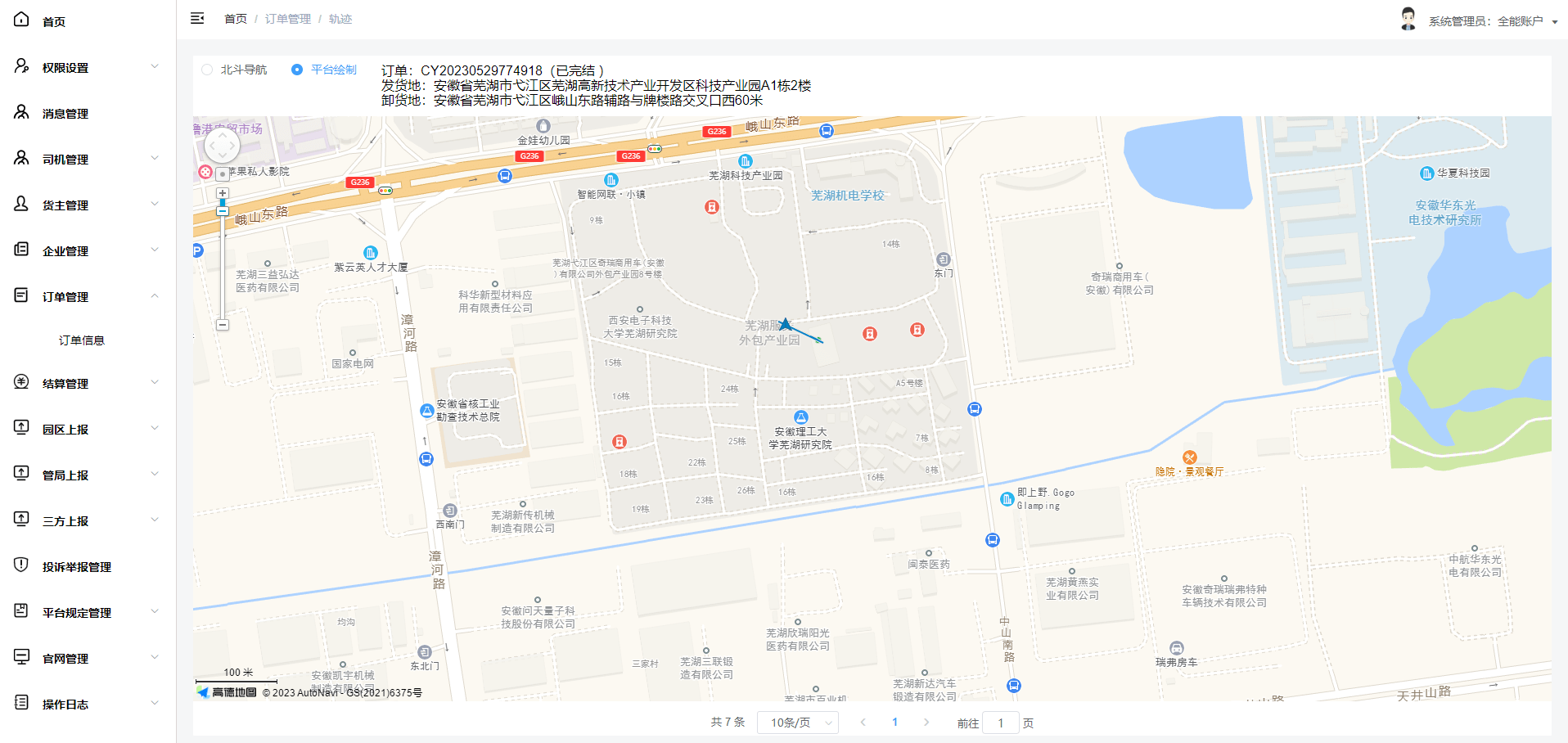Collapse 订单管理 menu
The width and height of the screenshot is (1568, 743).
point(86,296)
